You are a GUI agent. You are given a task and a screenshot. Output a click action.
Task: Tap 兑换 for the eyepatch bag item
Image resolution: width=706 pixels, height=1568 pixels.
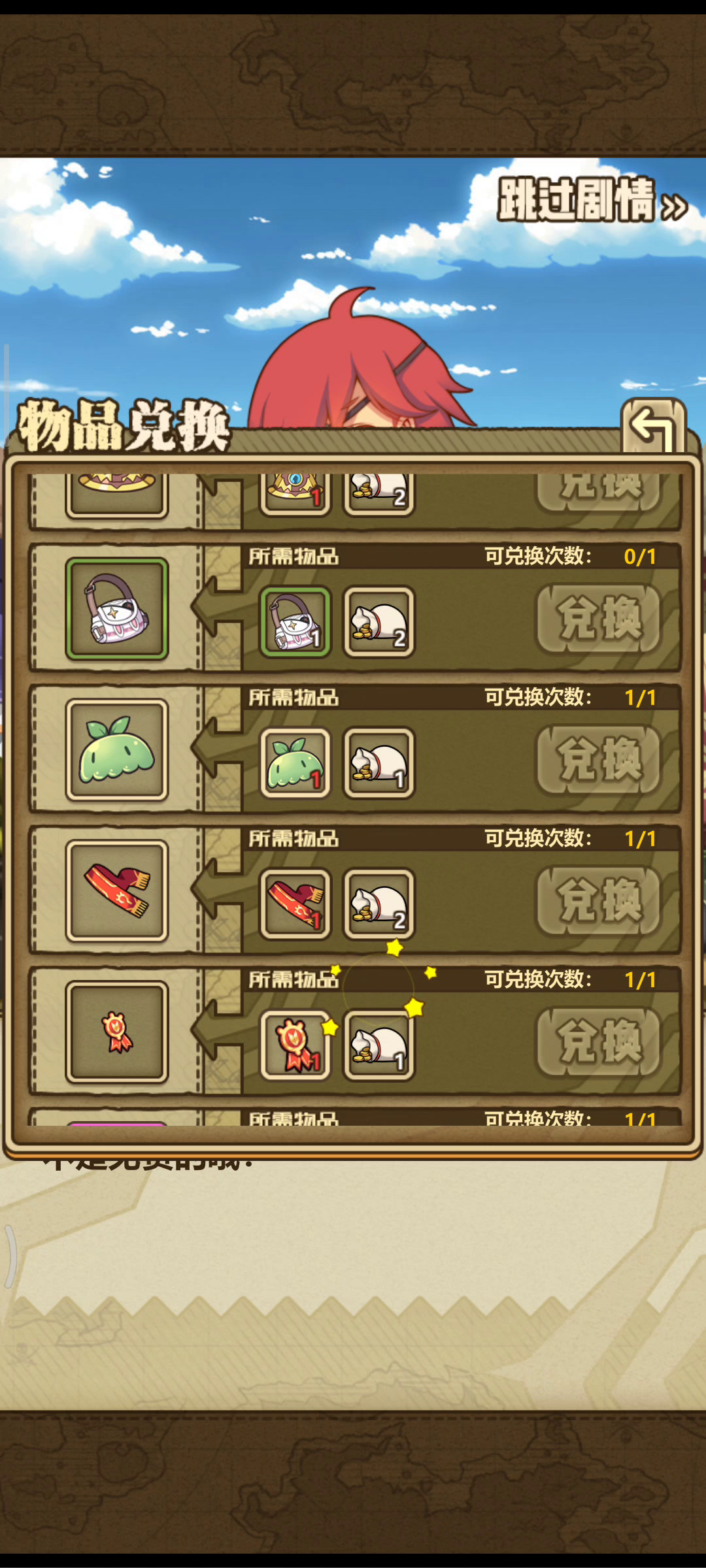(x=599, y=619)
